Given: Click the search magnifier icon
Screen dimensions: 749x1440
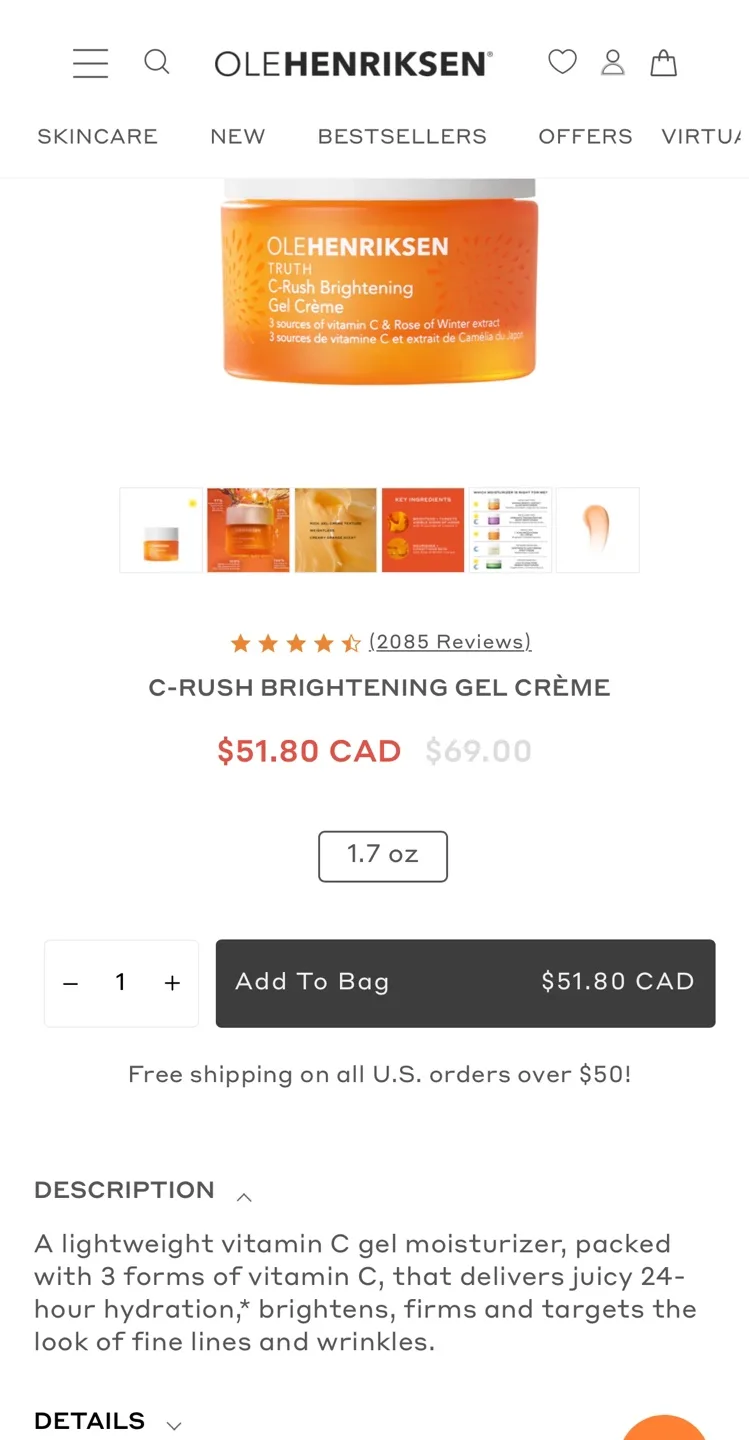Looking at the screenshot, I should pyautogui.click(x=157, y=62).
